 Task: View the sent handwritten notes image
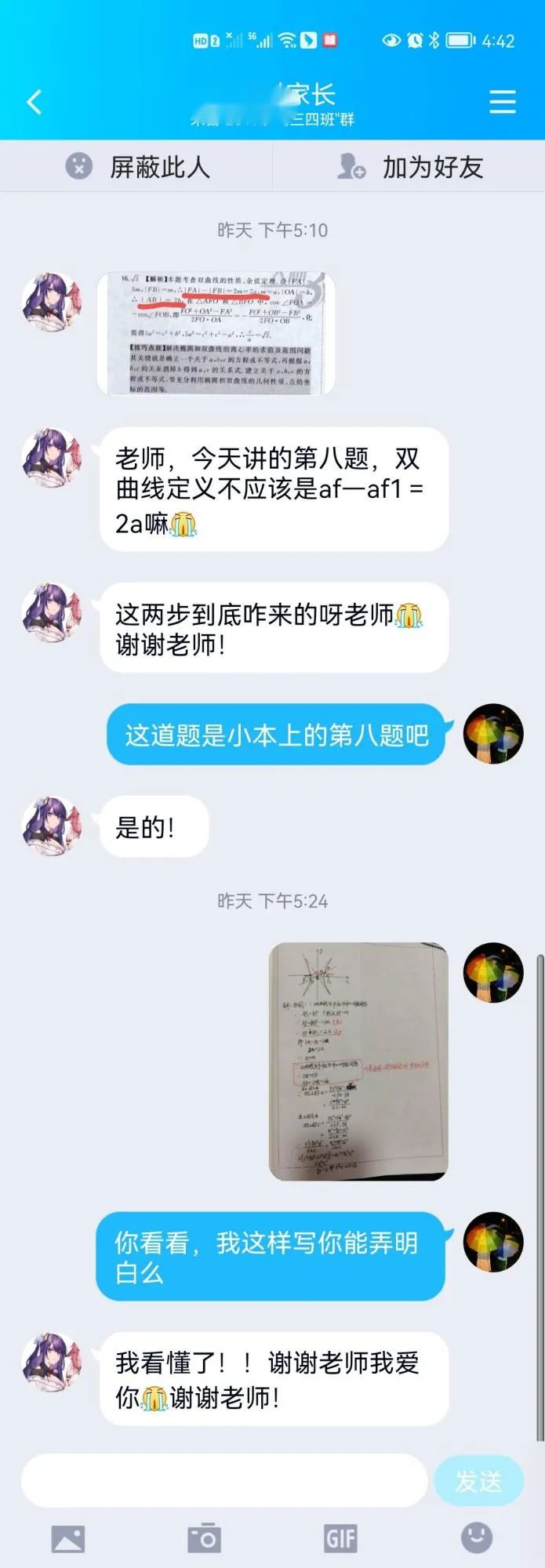pyautogui.click(x=358, y=1062)
